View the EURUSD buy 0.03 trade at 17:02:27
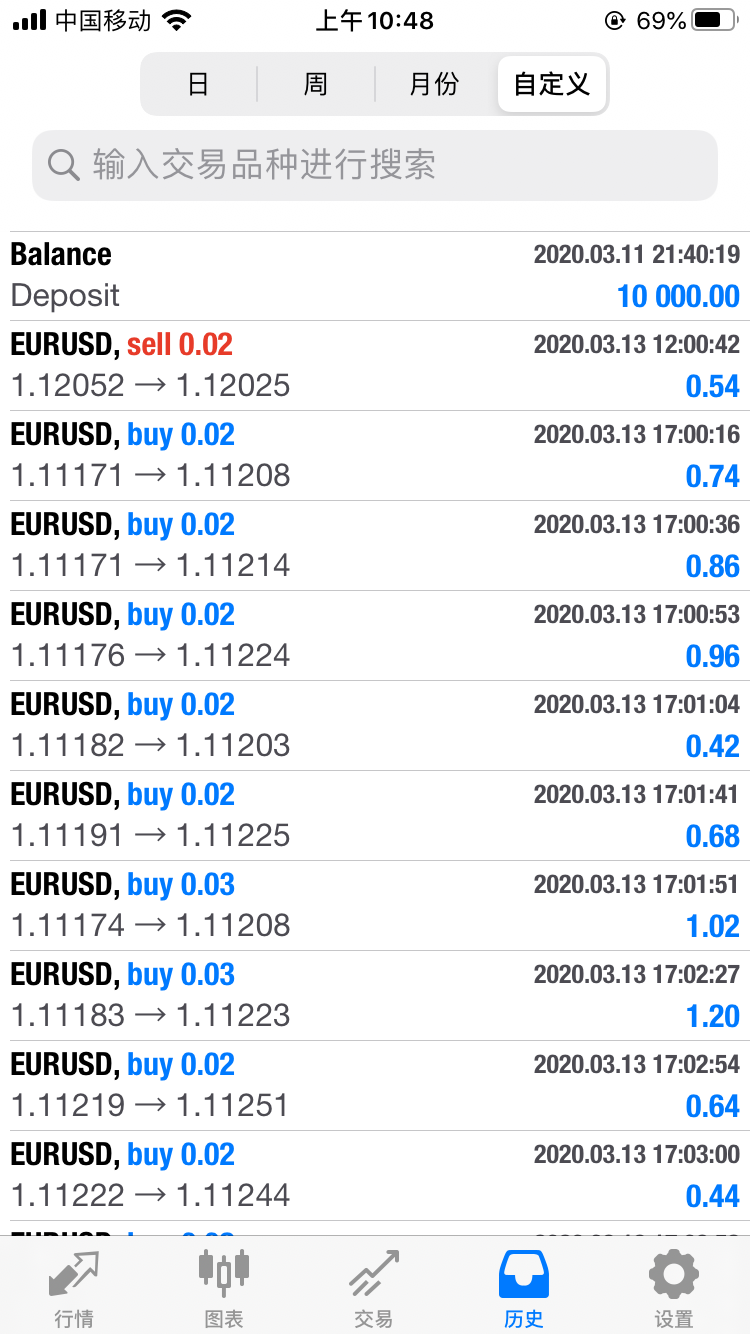 [x=375, y=996]
